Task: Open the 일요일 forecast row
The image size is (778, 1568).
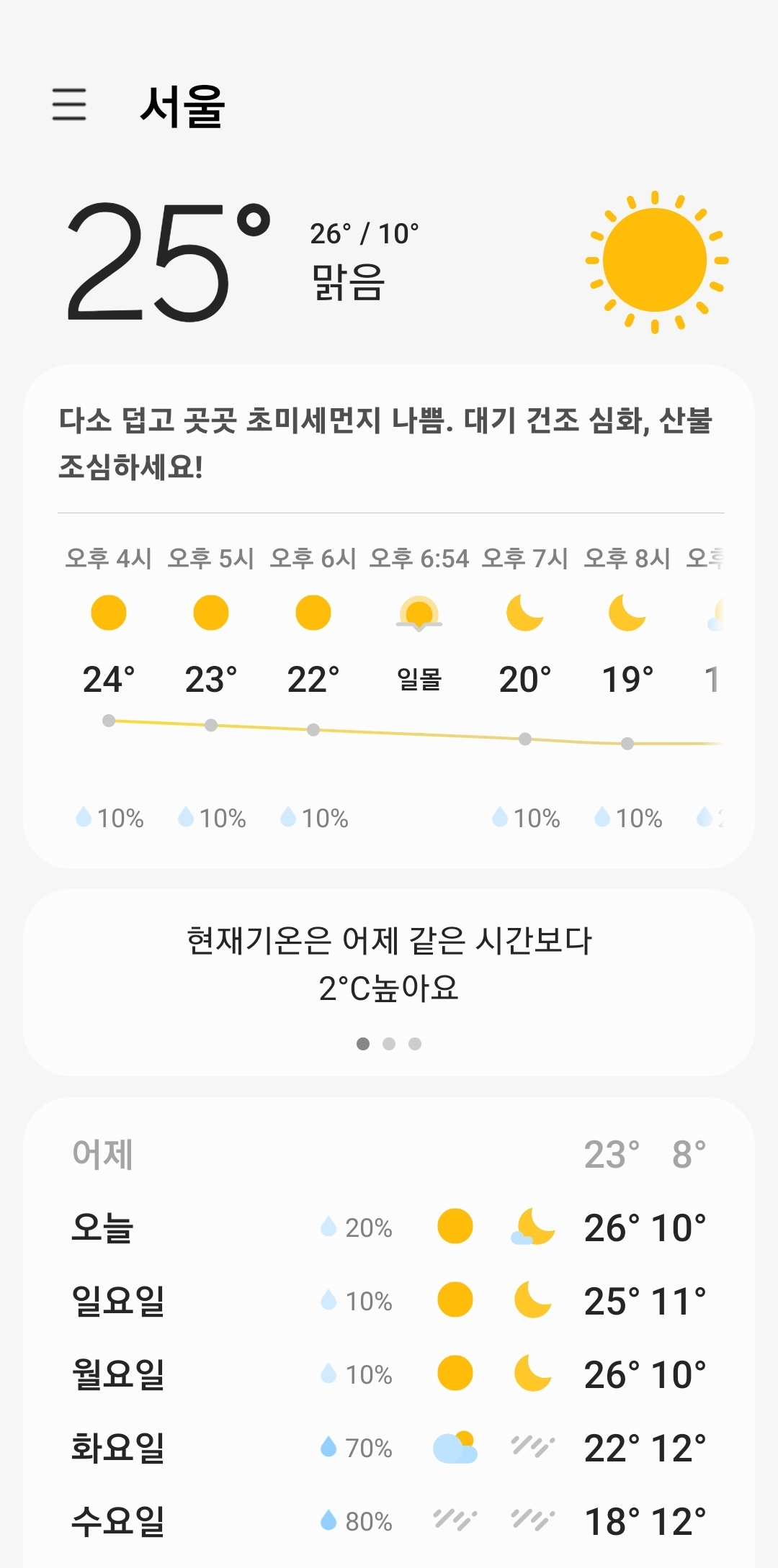Action: [389, 1301]
